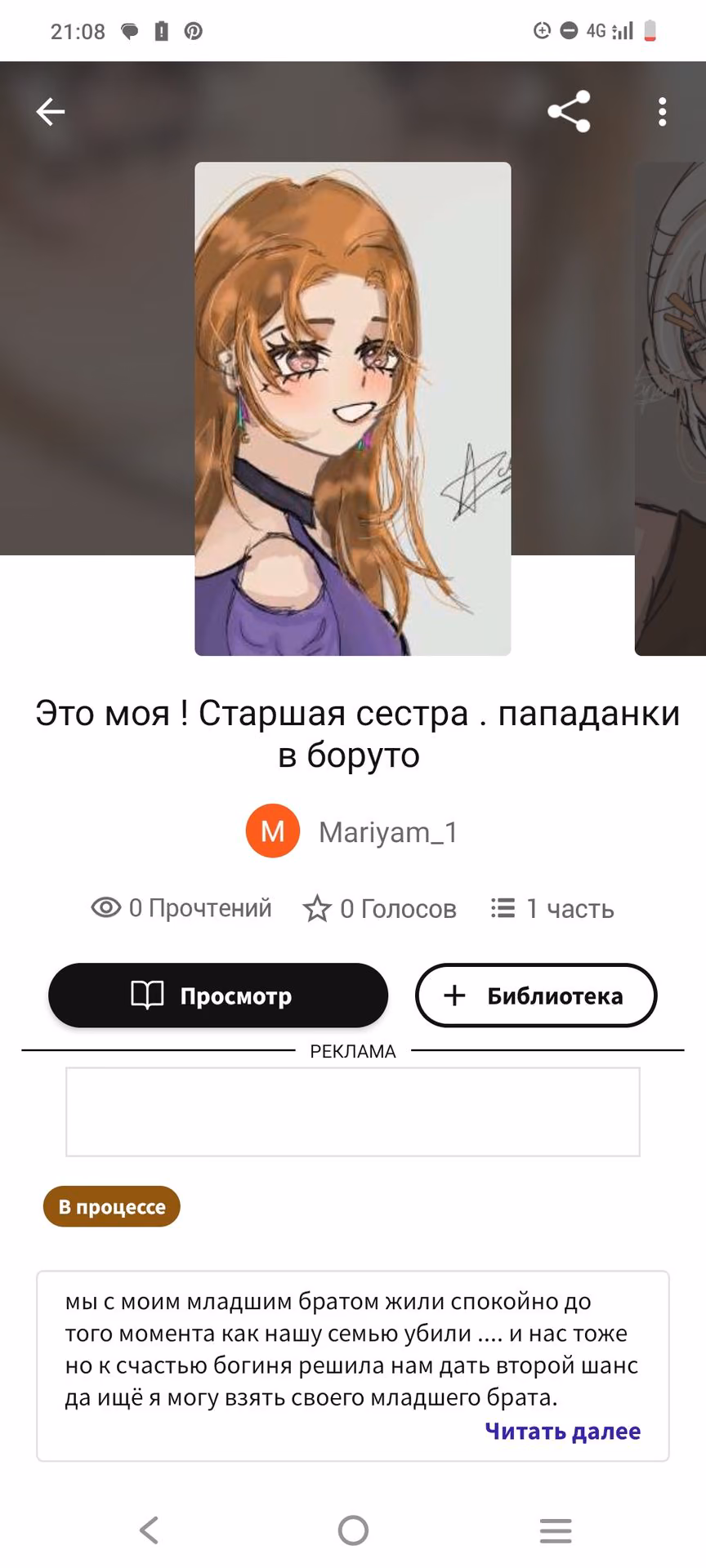
Task: Open the three-dot overflow menu
Action: click(x=662, y=112)
